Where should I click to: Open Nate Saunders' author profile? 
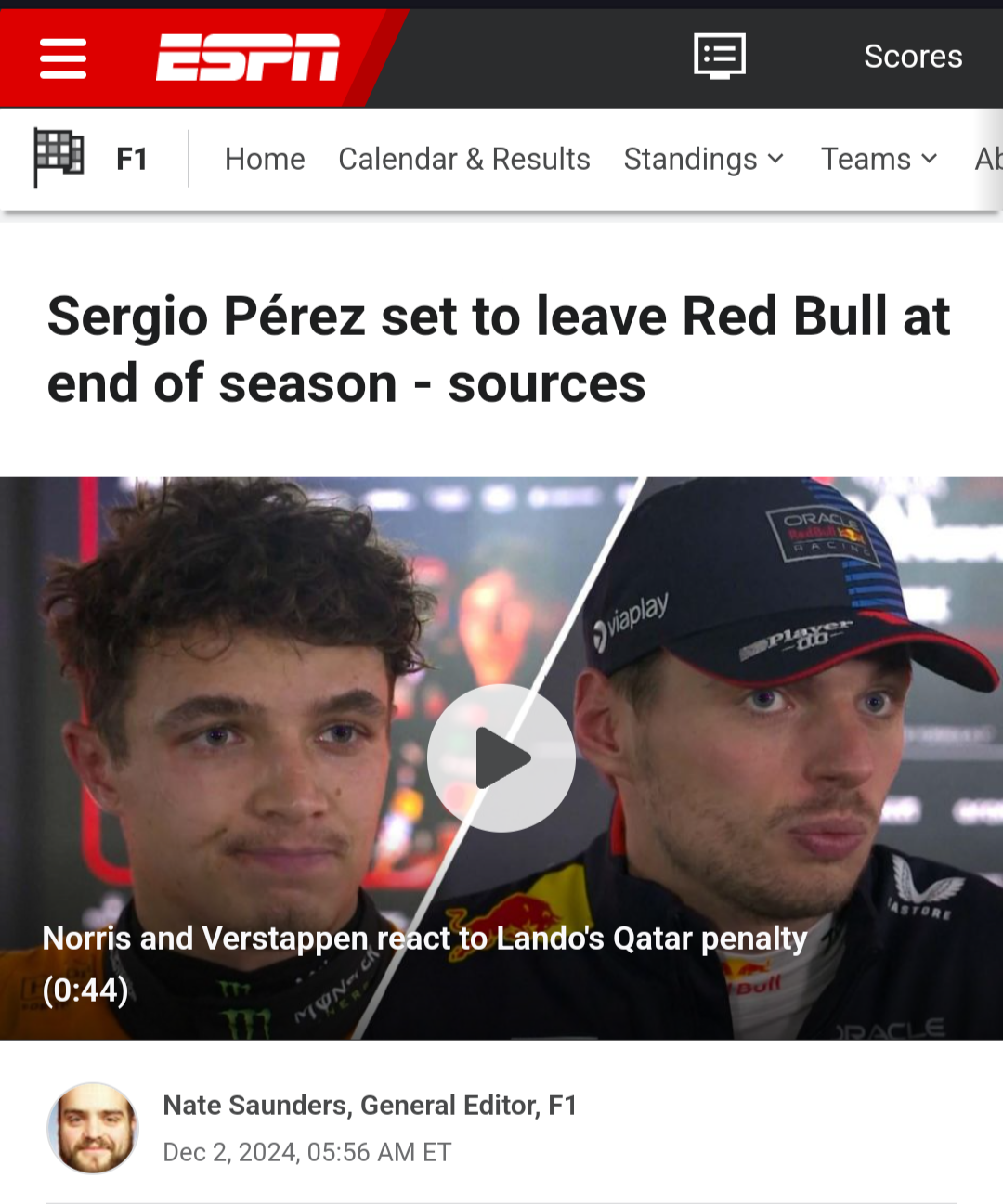click(x=370, y=1105)
